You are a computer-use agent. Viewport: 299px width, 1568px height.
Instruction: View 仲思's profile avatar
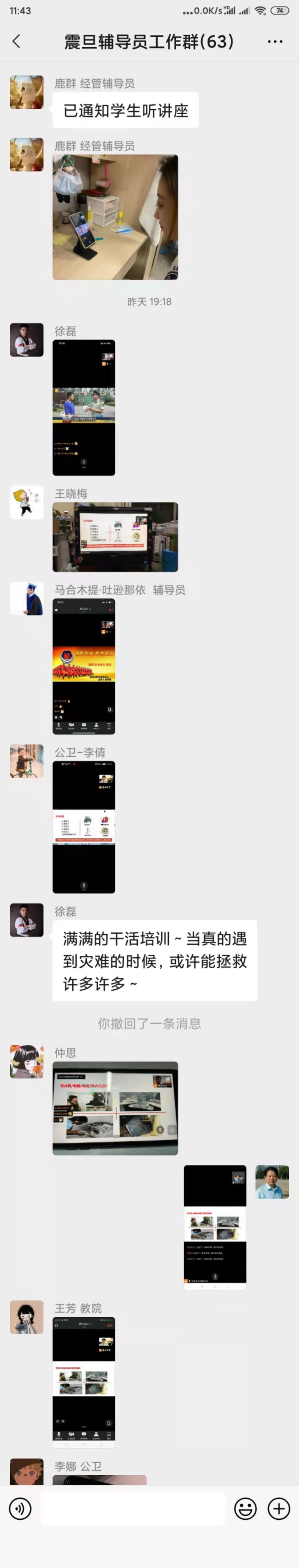pos(27,1062)
